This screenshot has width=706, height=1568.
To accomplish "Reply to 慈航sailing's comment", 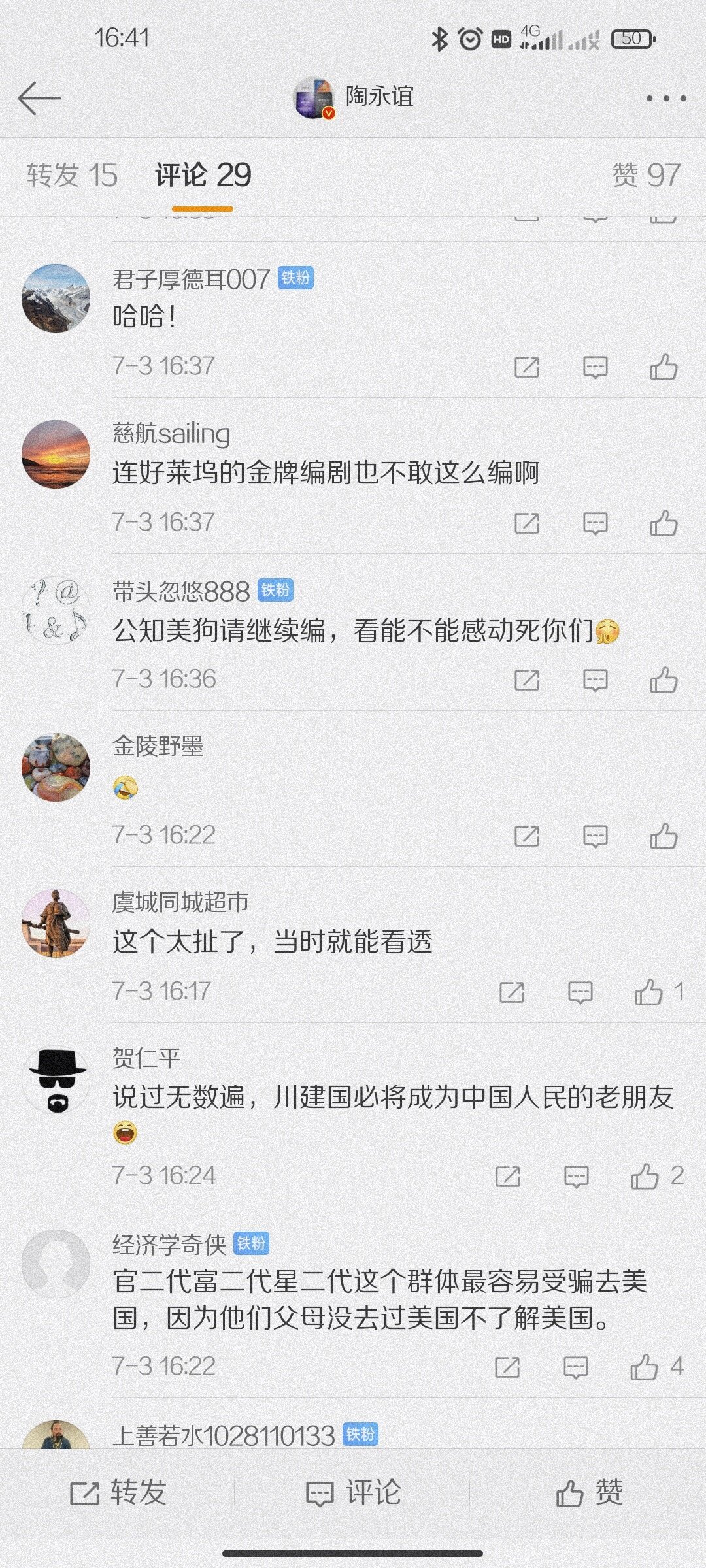I will click(595, 523).
